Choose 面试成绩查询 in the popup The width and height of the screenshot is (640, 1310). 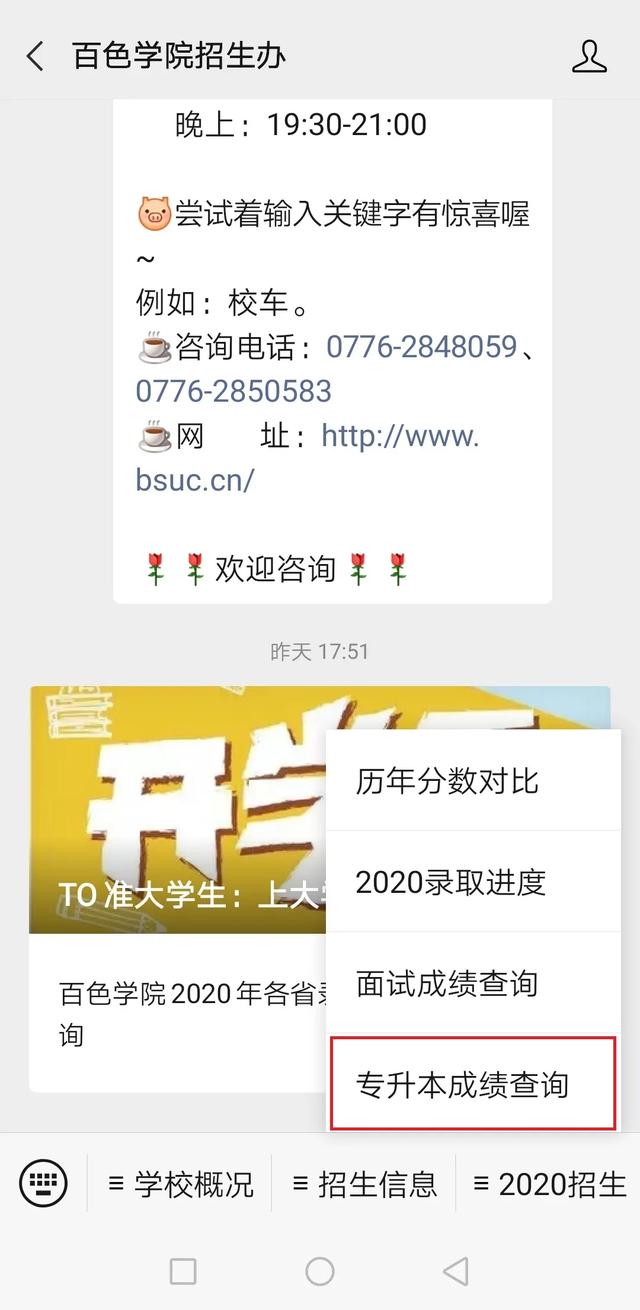pos(447,983)
